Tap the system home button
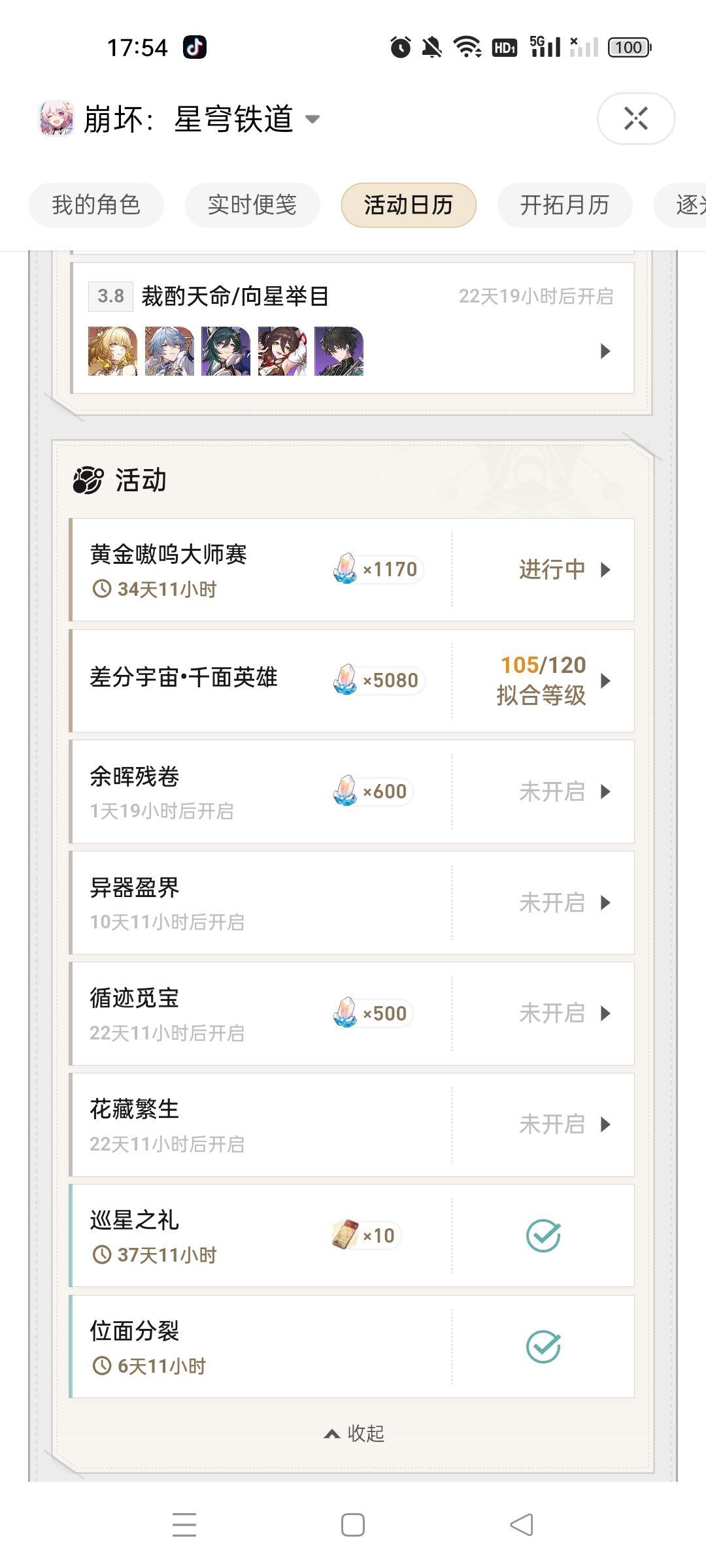This screenshot has width=706, height=1568. point(353,1525)
